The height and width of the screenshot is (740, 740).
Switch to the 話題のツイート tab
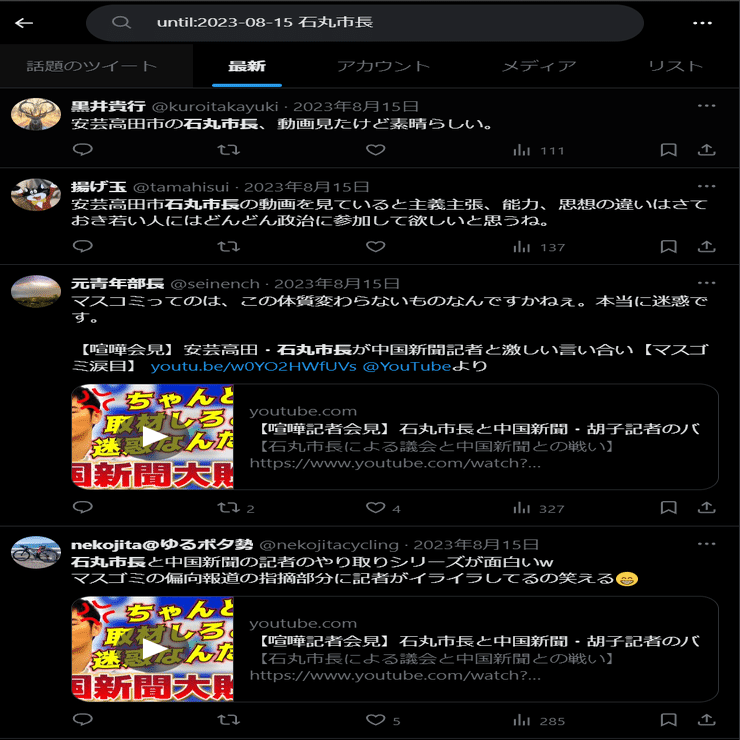pos(92,66)
